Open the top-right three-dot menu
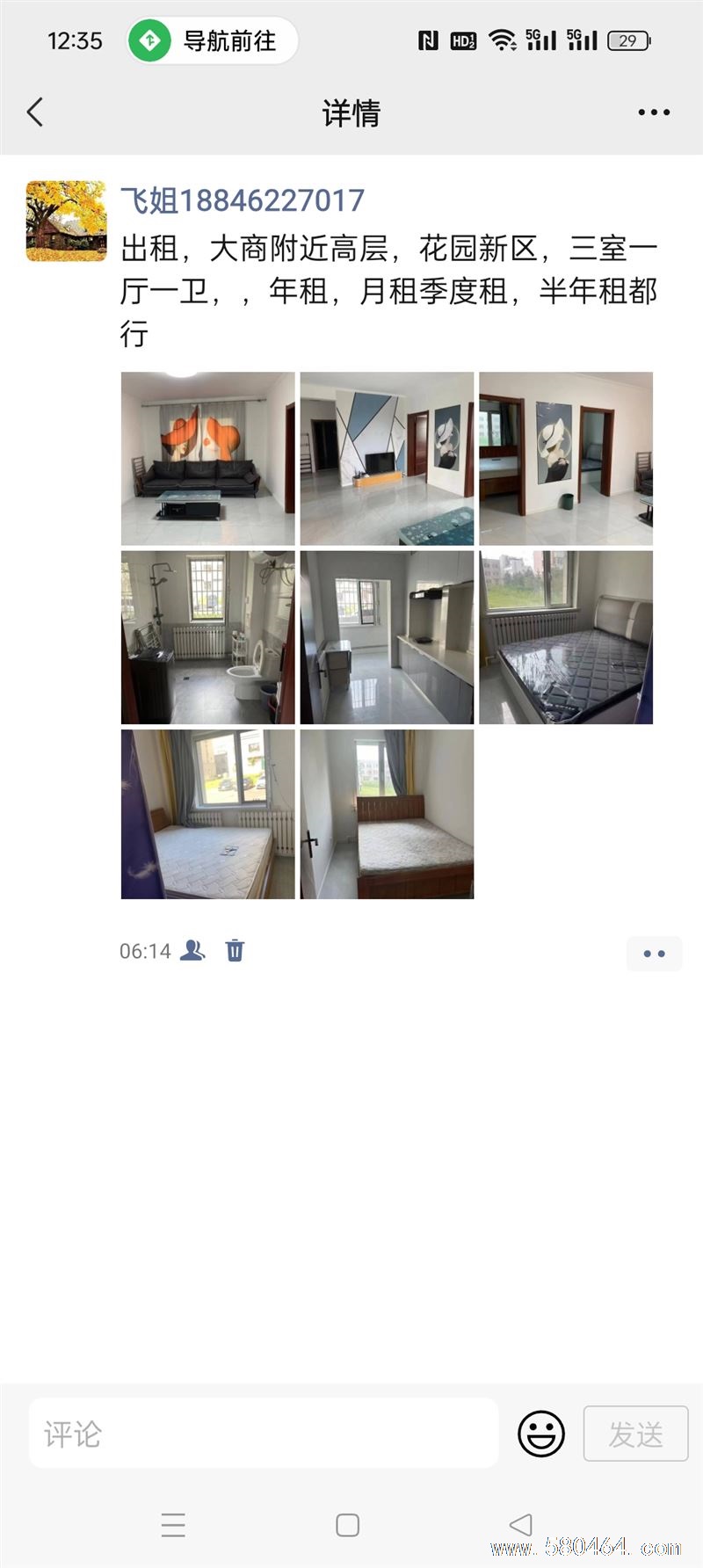The image size is (703, 1568). point(653,113)
